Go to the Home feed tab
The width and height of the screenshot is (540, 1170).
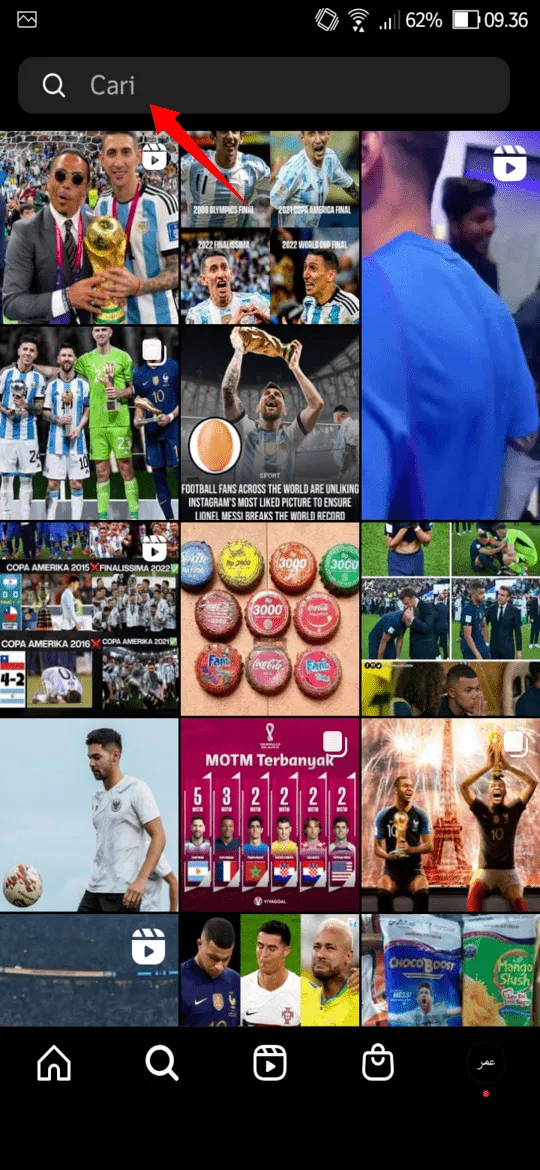tap(54, 1062)
